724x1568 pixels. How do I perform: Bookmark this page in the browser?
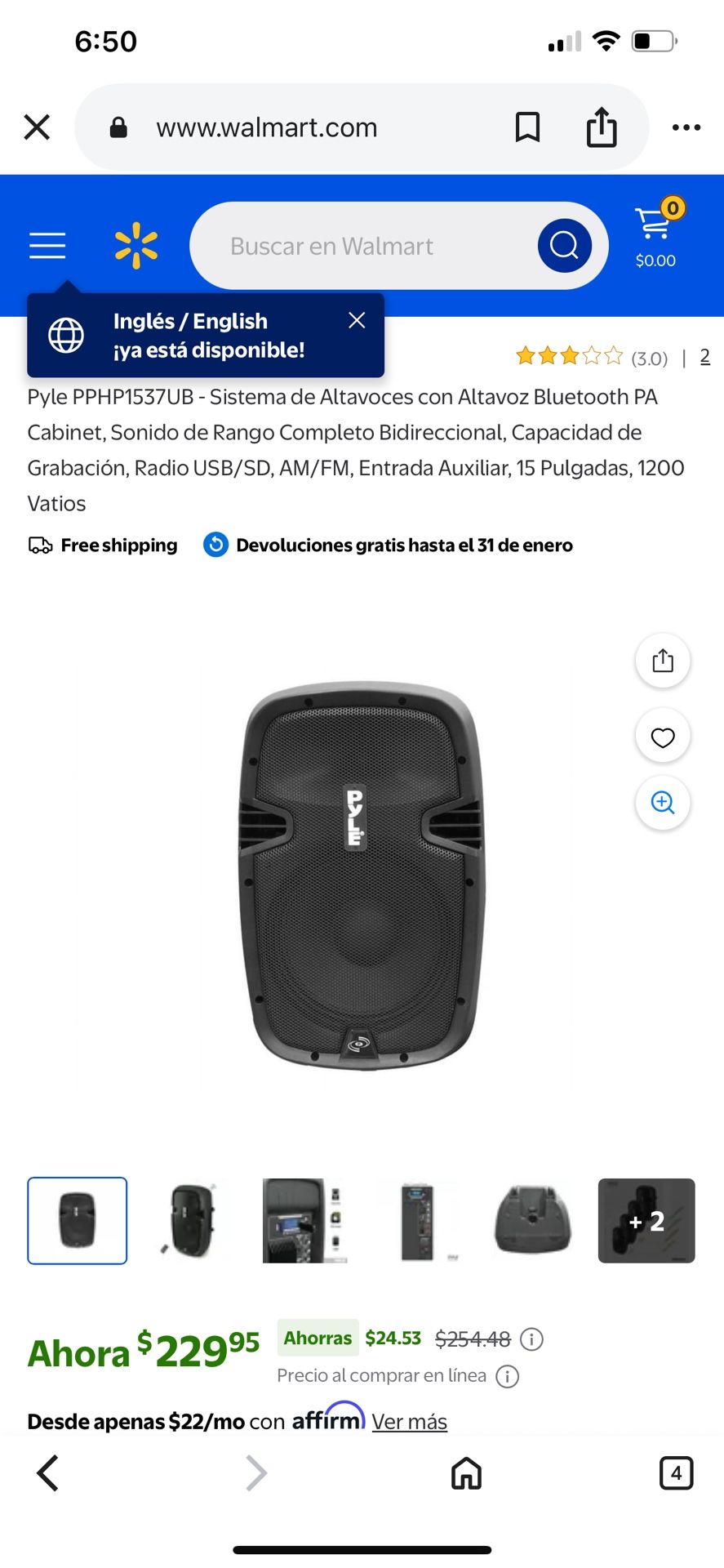click(x=526, y=127)
